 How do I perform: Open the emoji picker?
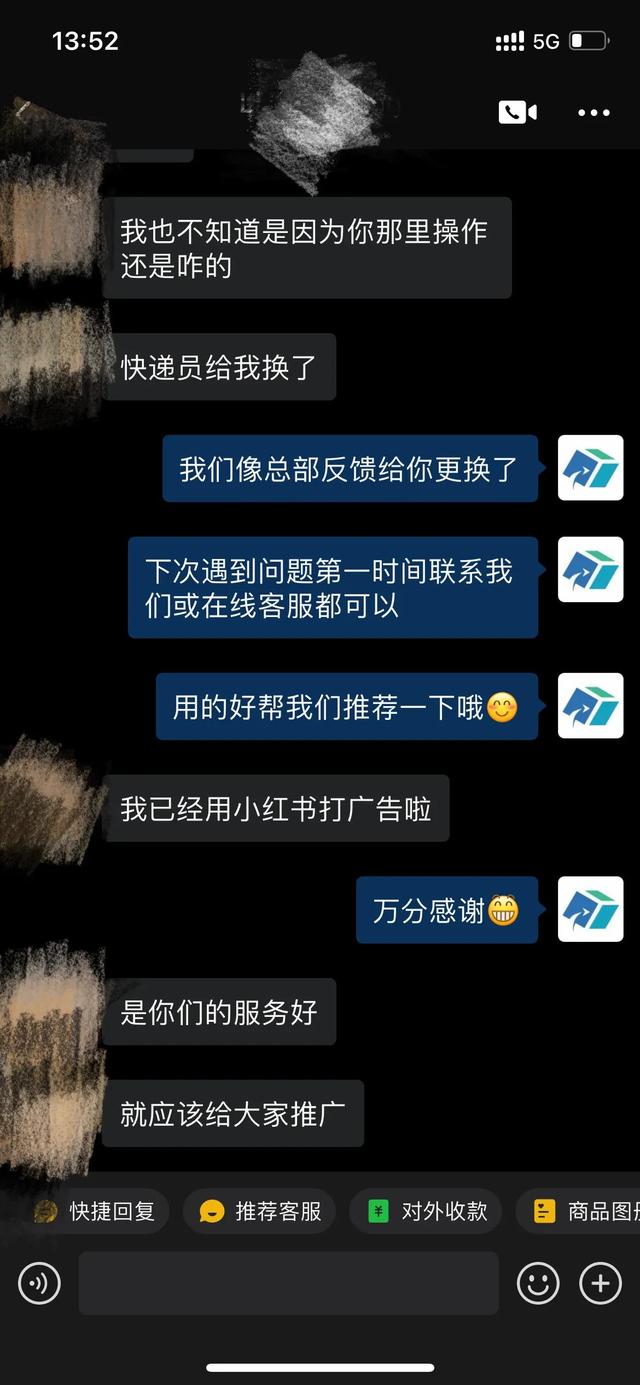(x=537, y=1283)
